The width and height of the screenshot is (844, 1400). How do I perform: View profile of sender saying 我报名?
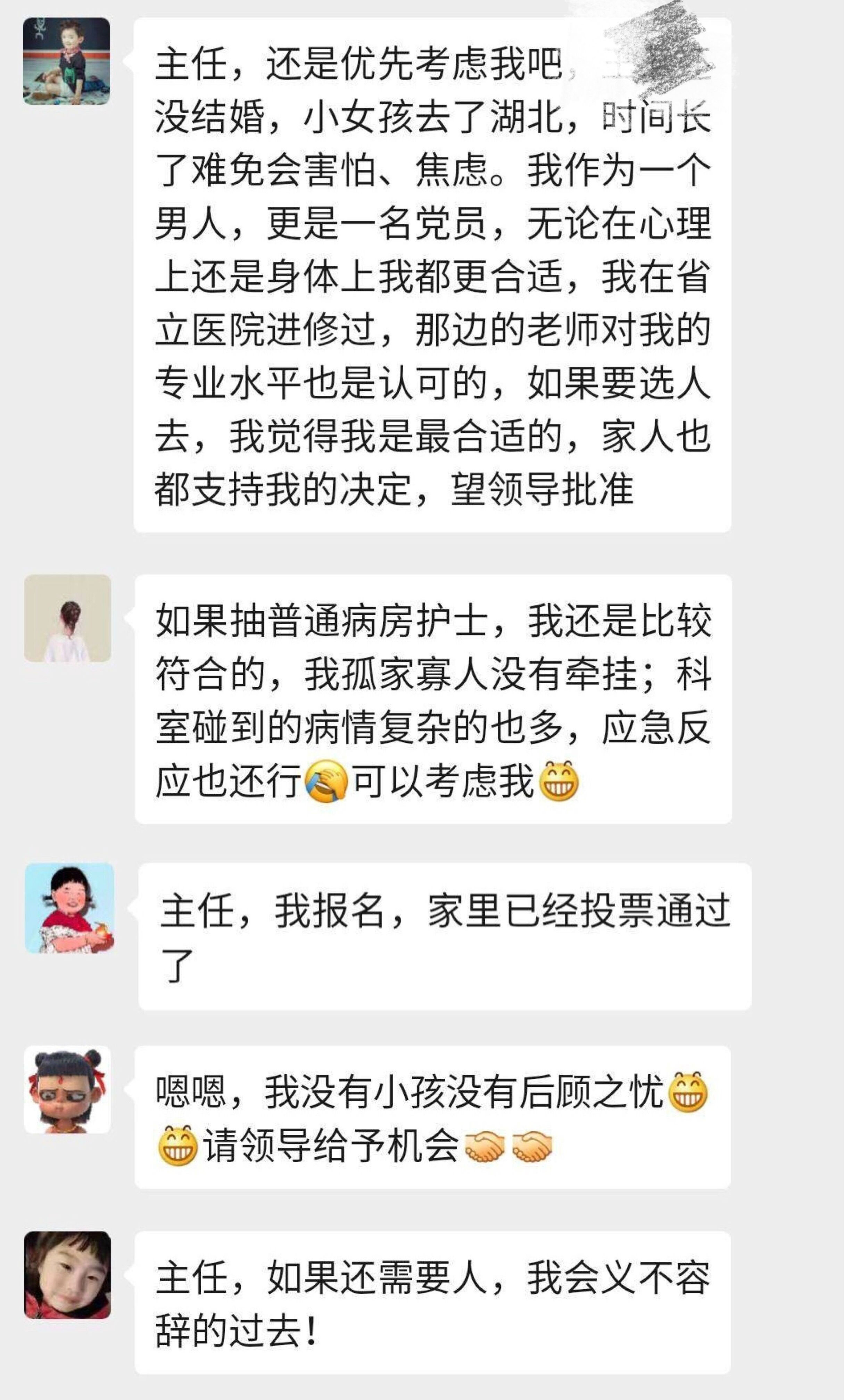click(x=69, y=908)
